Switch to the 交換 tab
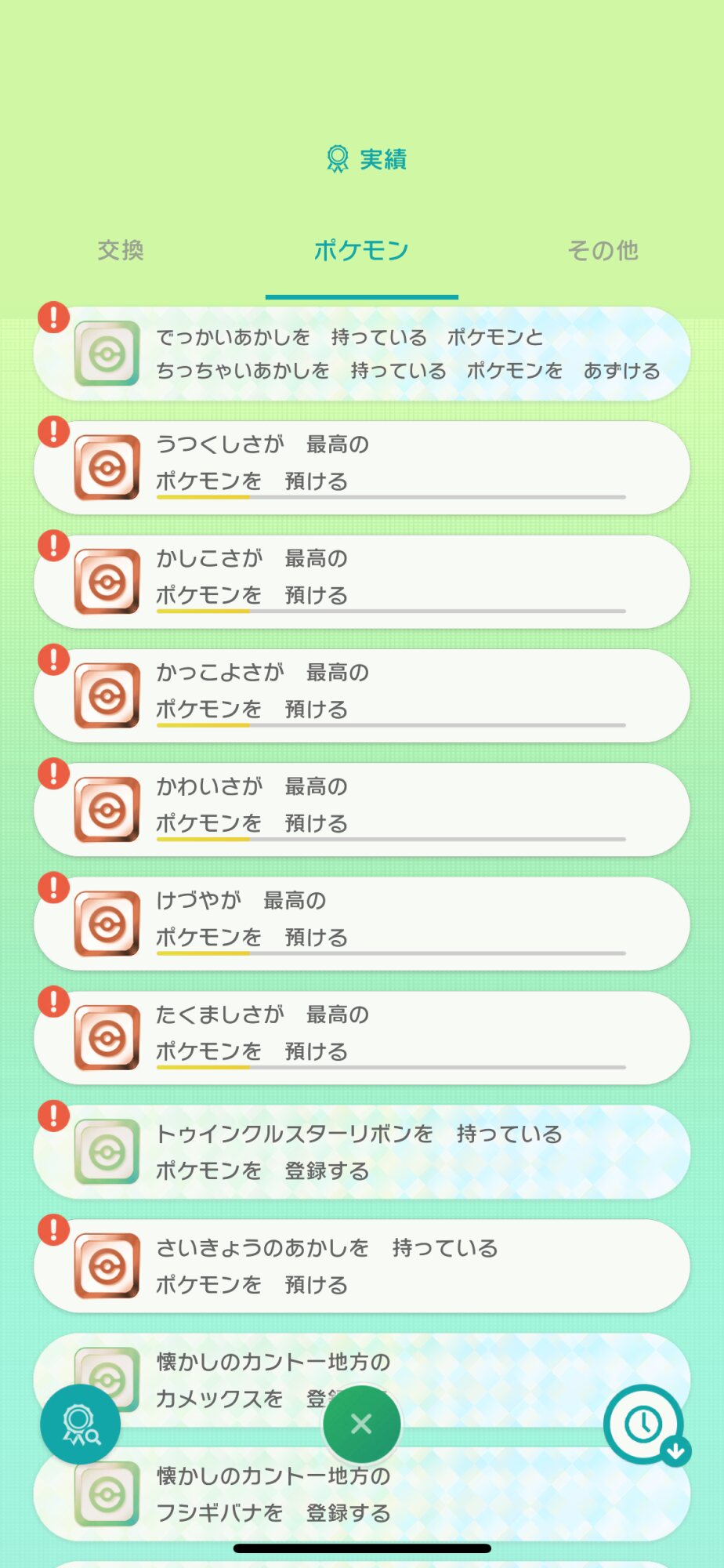Viewport: 724px width, 1568px height. click(x=121, y=251)
